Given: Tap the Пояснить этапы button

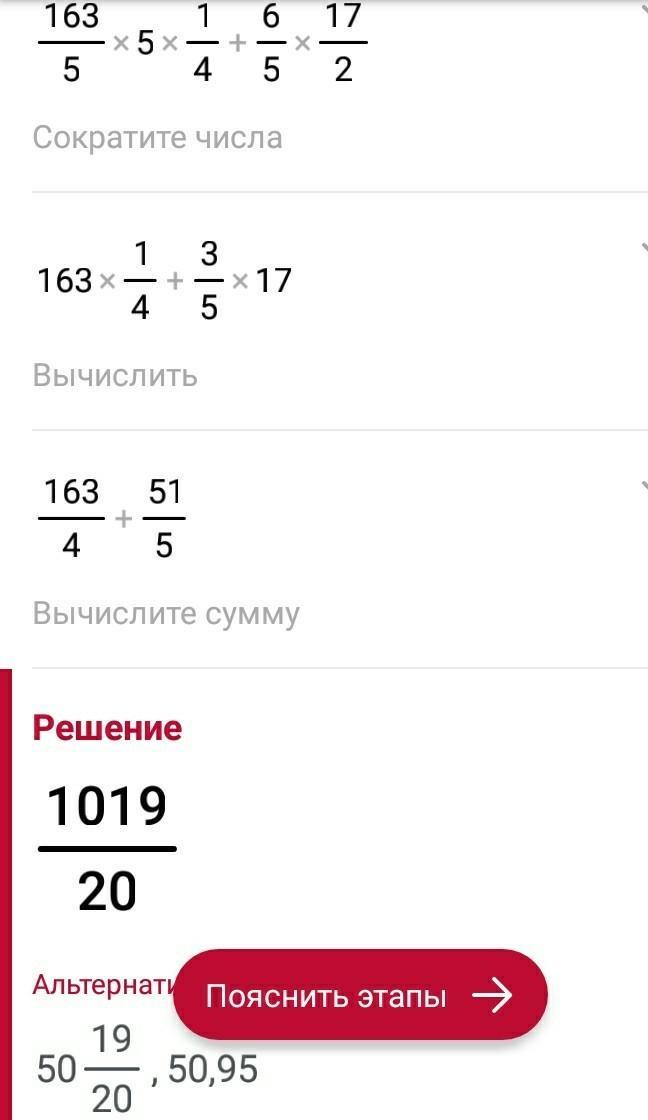Looking at the screenshot, I should [x=360, y=994].
